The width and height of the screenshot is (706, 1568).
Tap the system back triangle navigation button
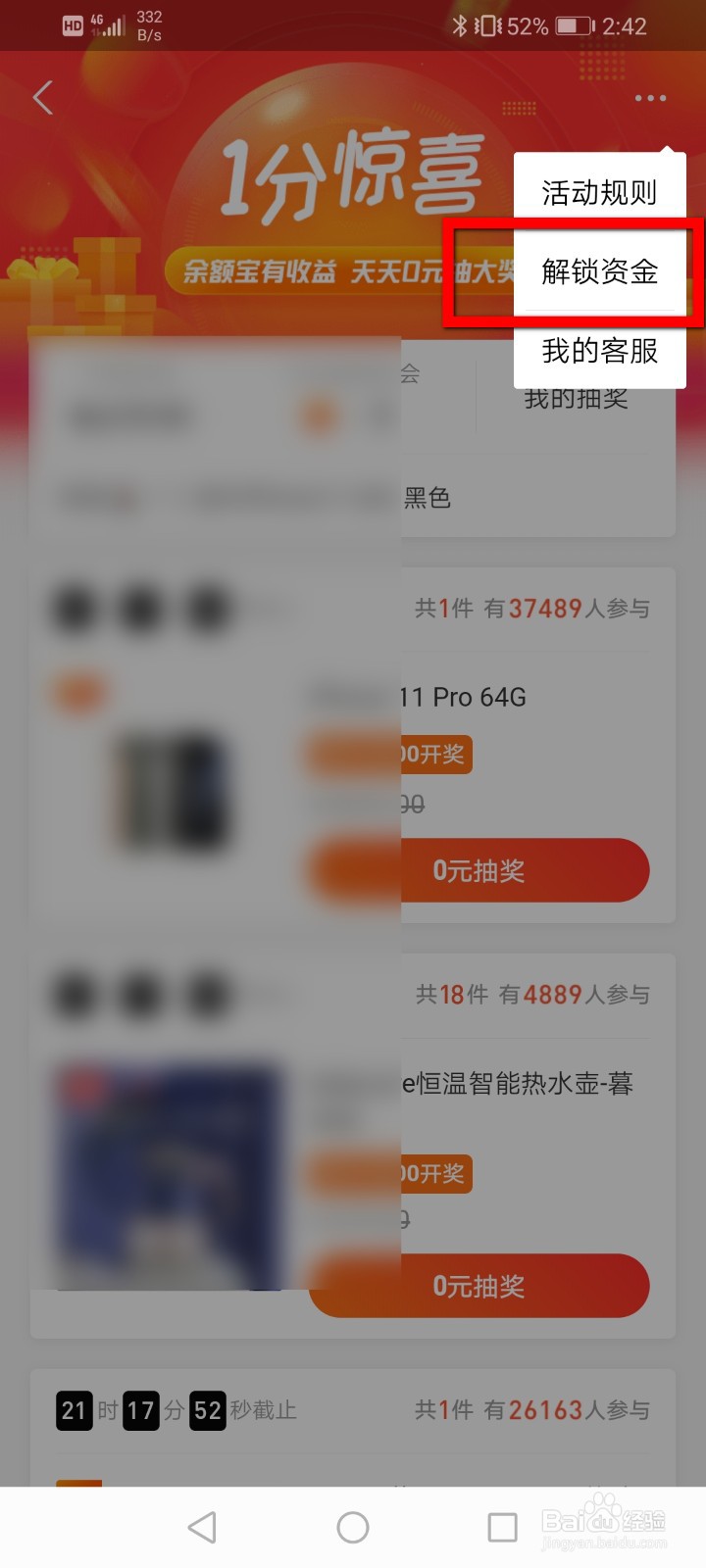[x=203, y=1526]
